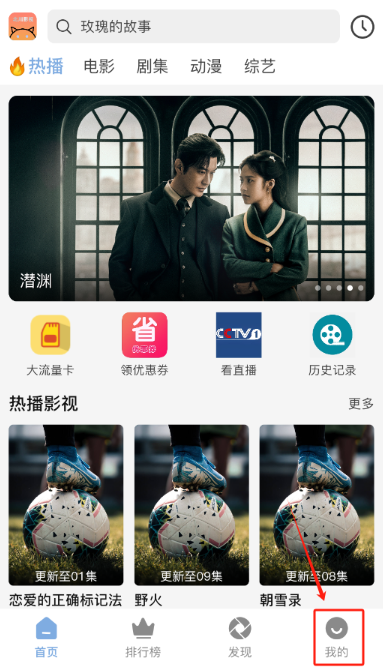Switch to the 发现 tab
Screen dimensions: 383x671
click(x=240, y=638)
